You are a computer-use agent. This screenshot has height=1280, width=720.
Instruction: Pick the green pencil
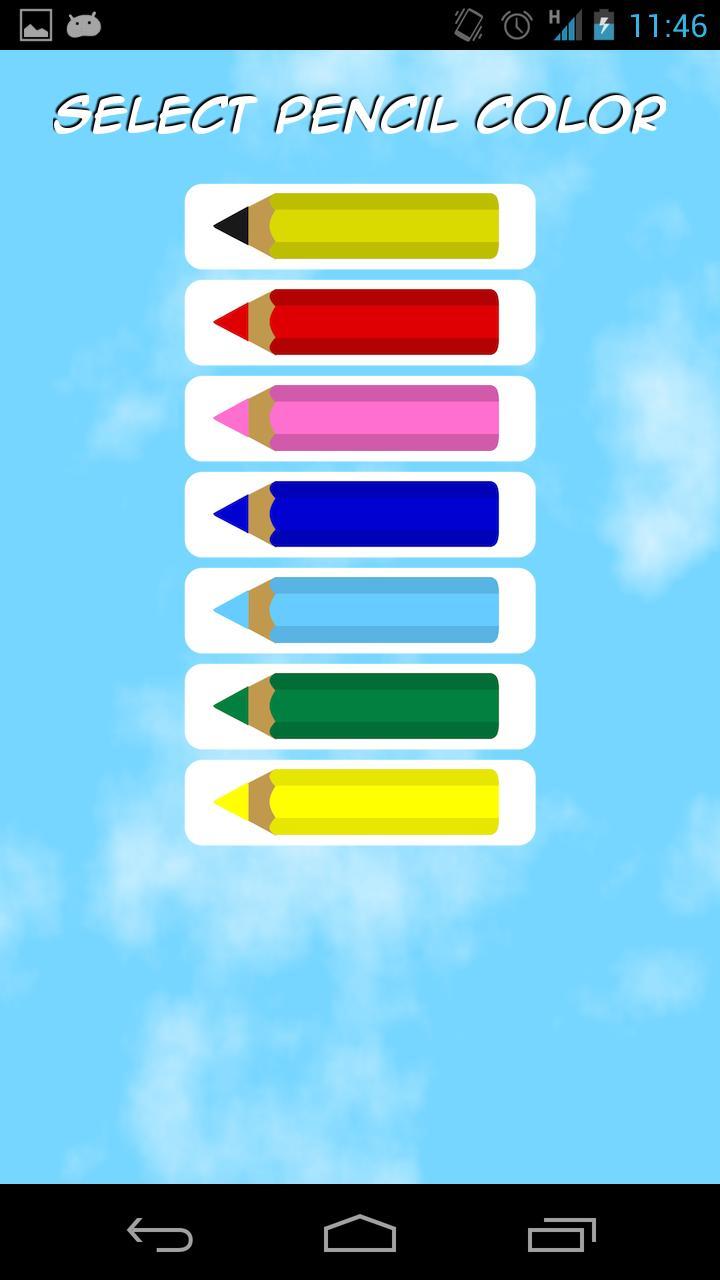click(x=360, y=706)
